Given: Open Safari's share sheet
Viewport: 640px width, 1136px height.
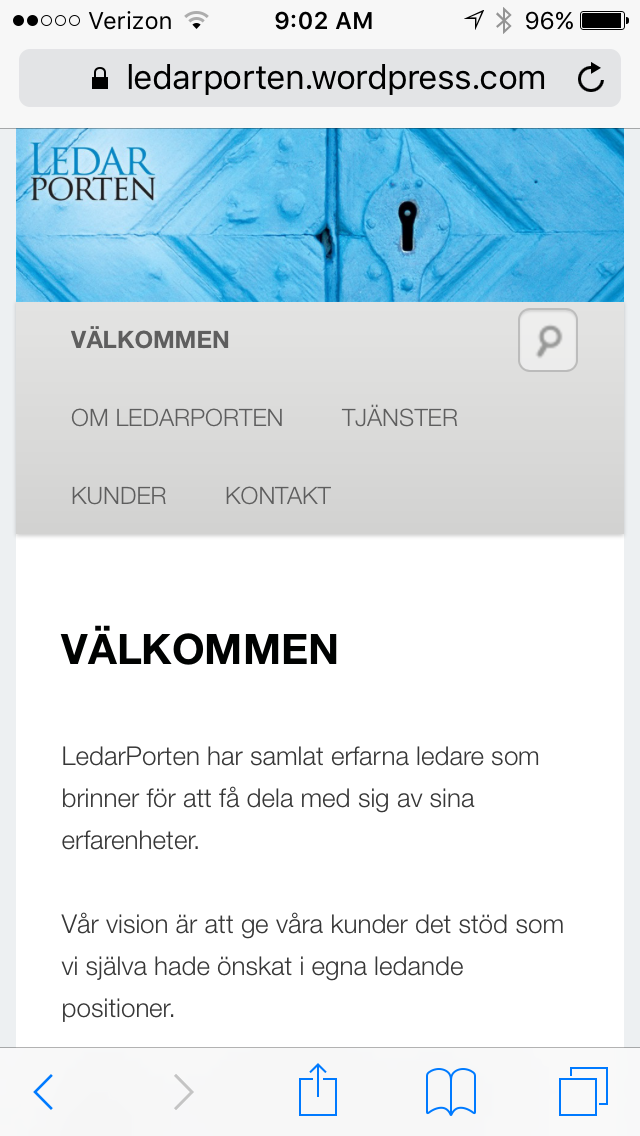Looking at the screenshot, I should 318,1090.
